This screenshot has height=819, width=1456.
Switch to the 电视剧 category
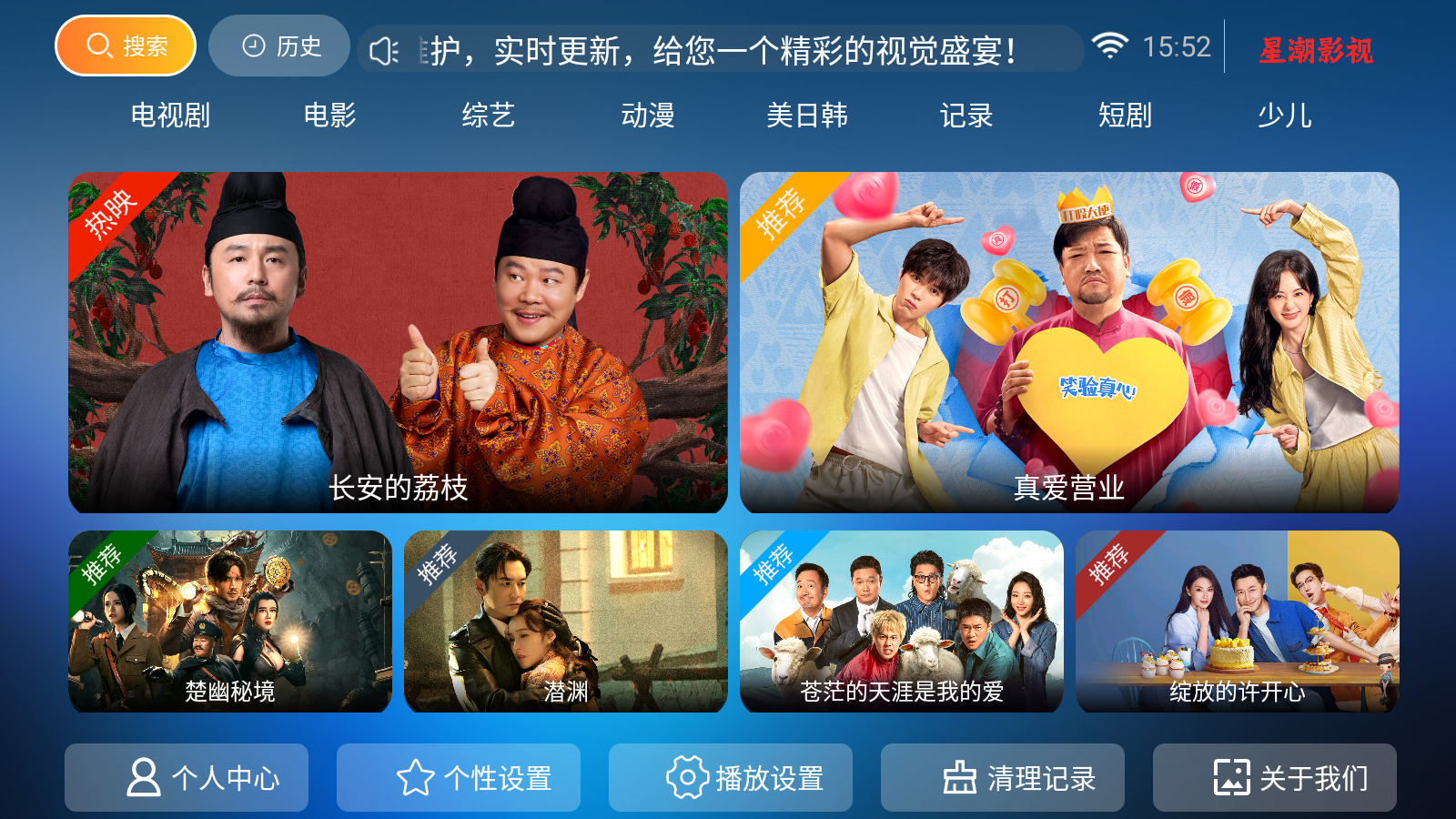[x=170, y=116]
